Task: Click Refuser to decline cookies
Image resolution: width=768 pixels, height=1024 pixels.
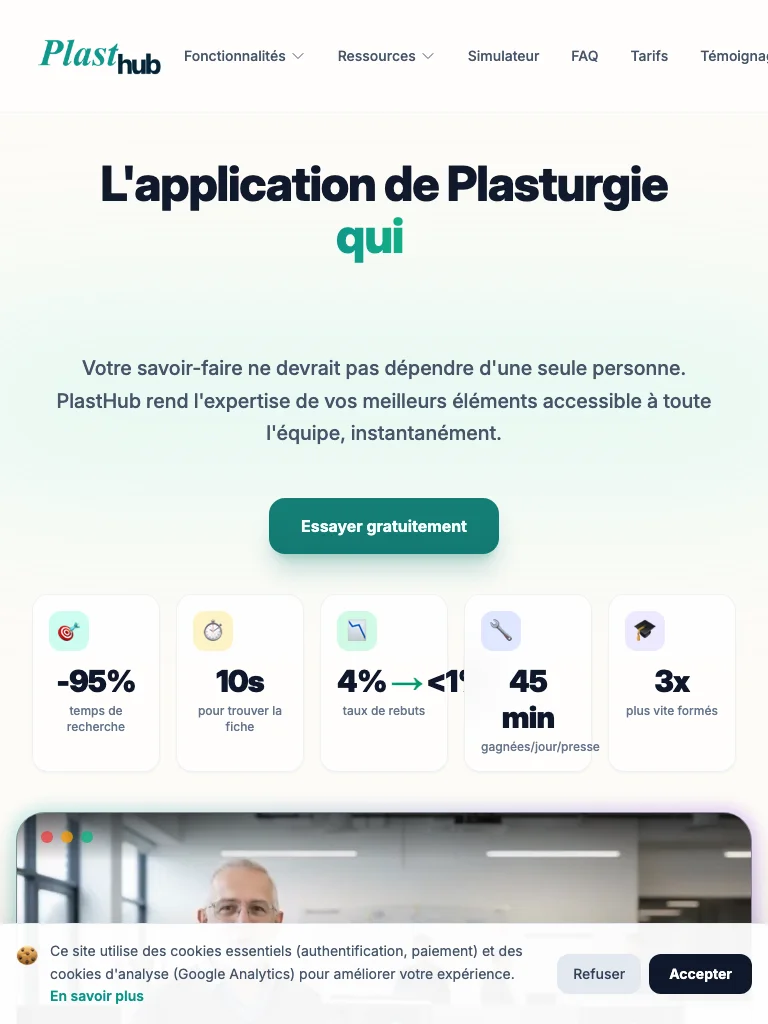Action: [x=598, y=973]
